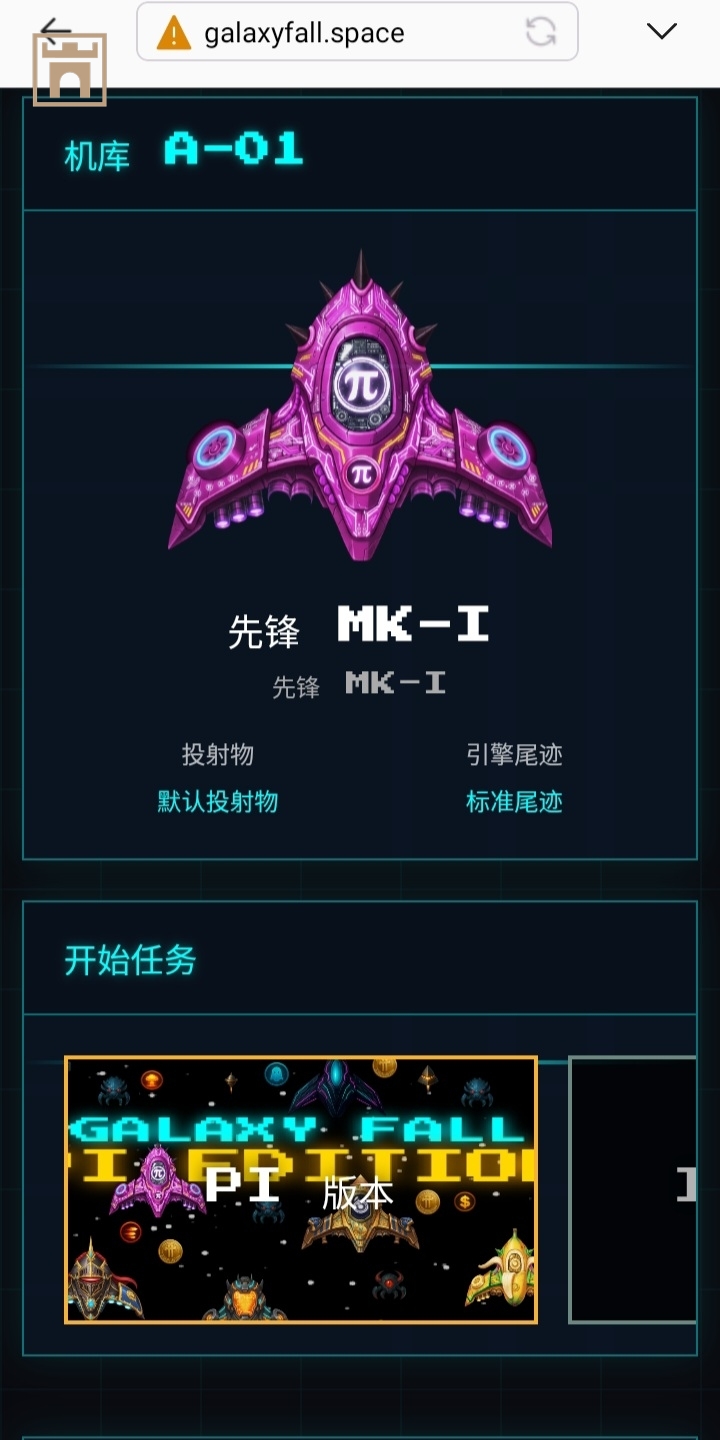Click the warning triangle beside galaxyfall.space

tap(172, 32)
